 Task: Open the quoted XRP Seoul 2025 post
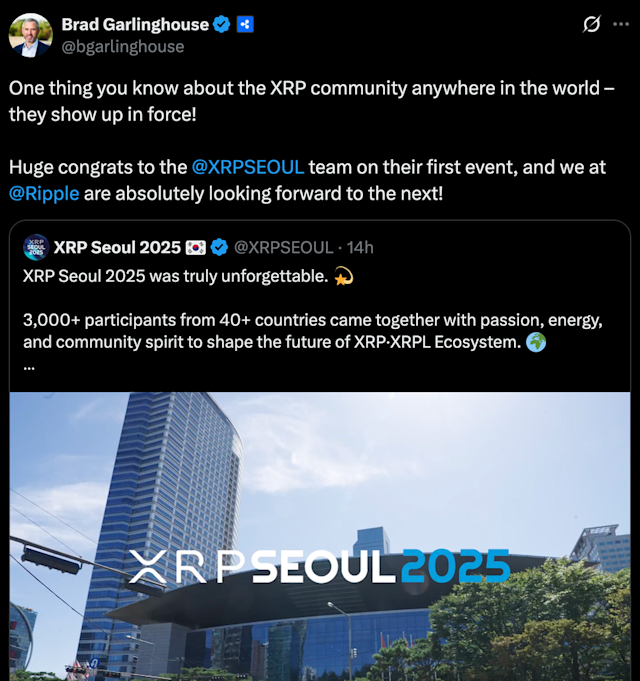point(320,305)
